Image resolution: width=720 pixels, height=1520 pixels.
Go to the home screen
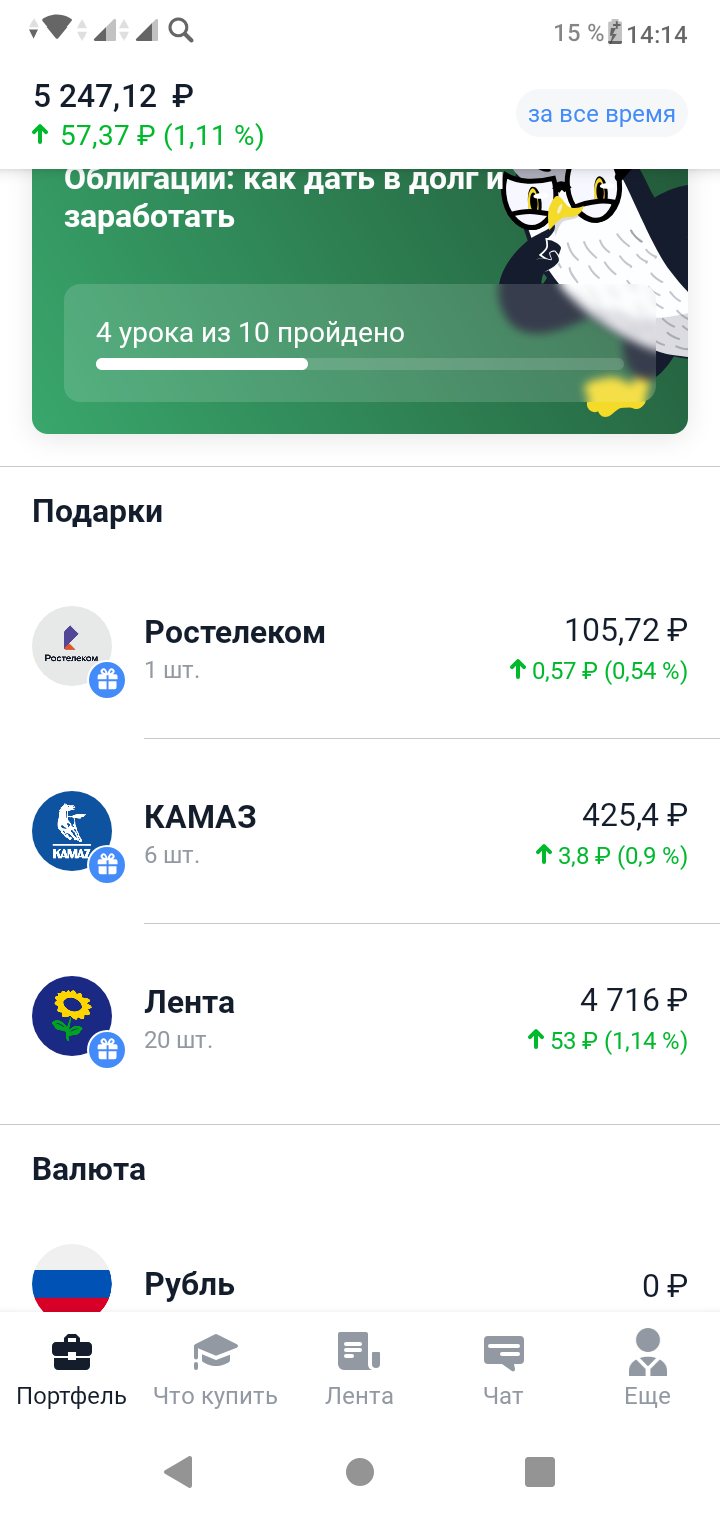[360, 1472]
